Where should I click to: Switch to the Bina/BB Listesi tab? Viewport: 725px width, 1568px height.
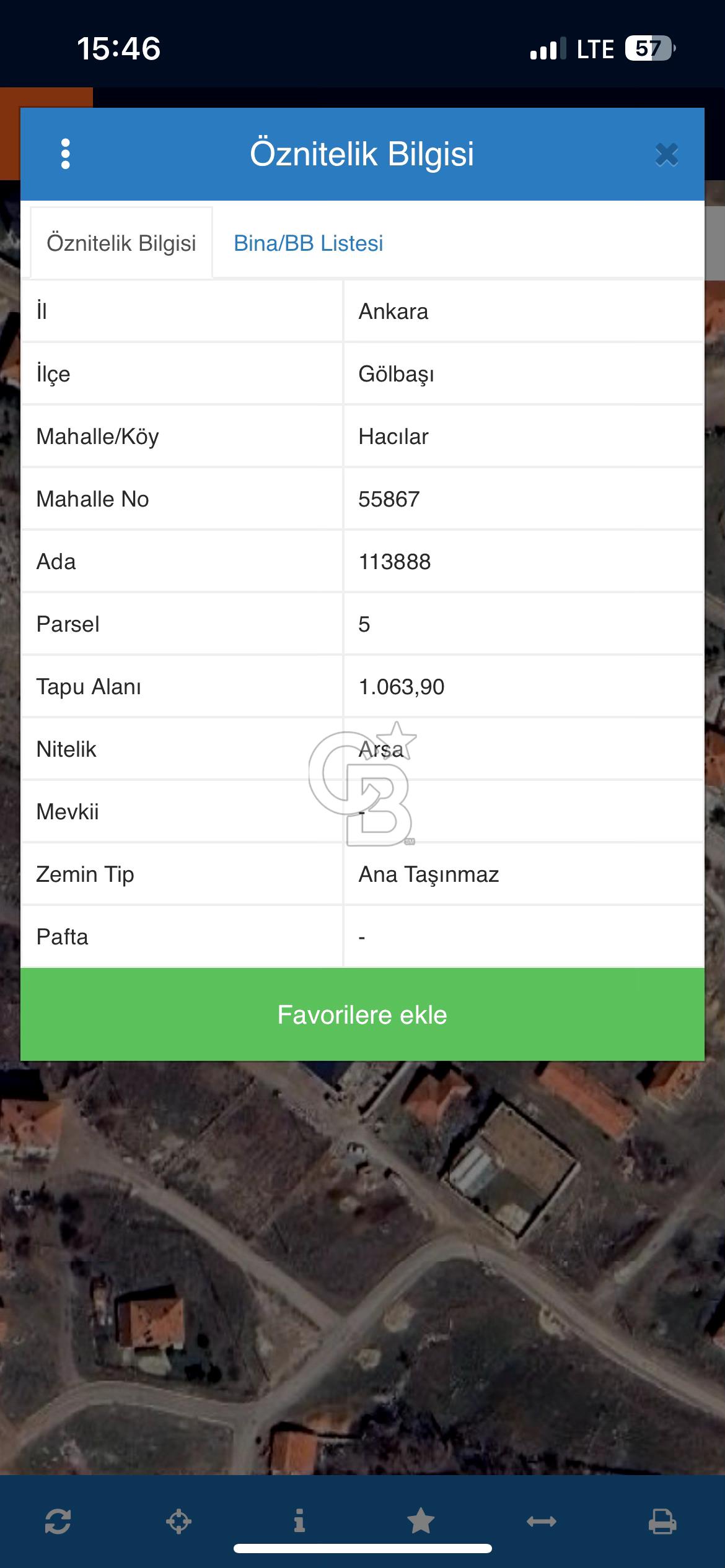click(308, 243)
